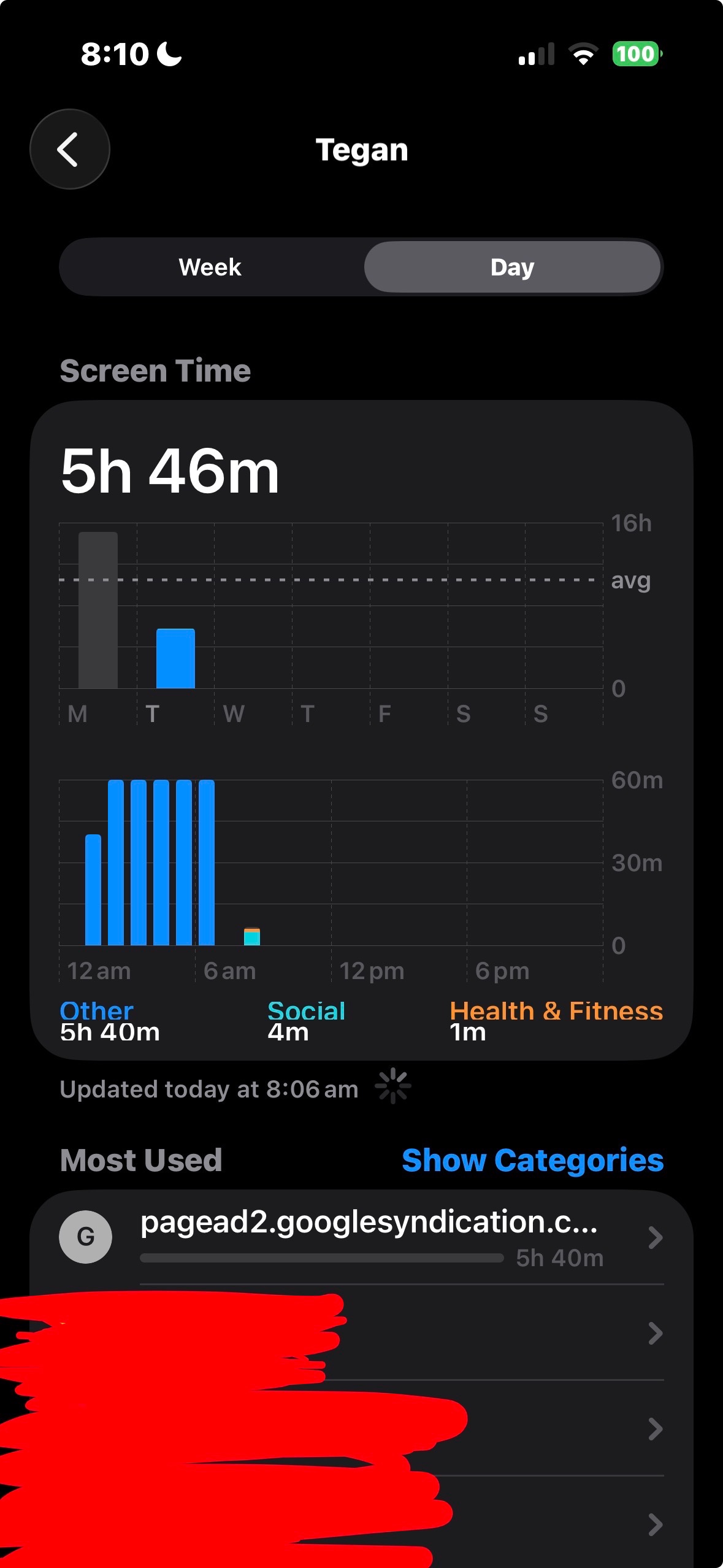Go back from Tegan's screen time

[69, 149]
